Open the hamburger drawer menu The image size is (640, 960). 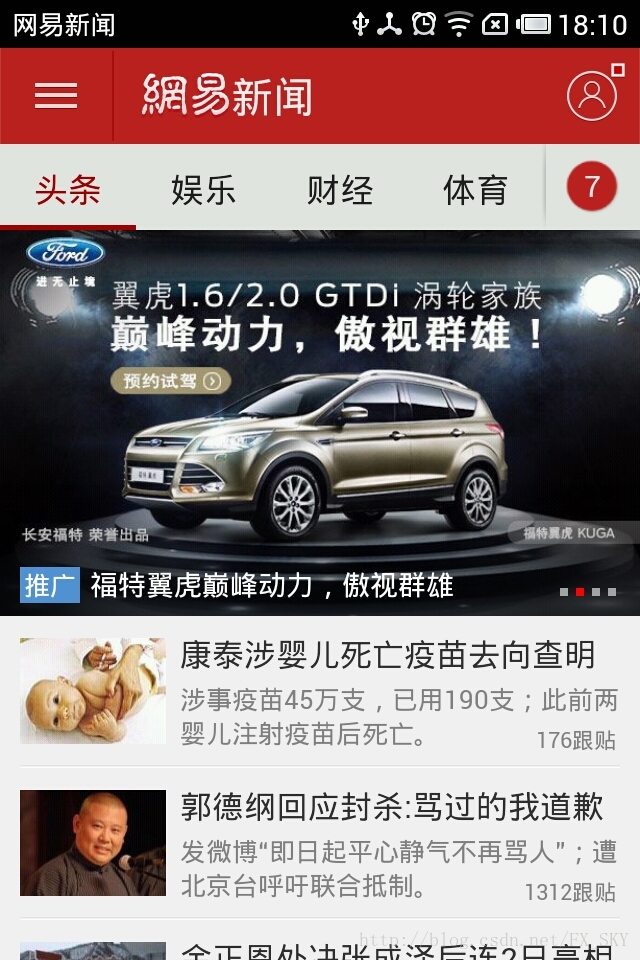point(56,96)
